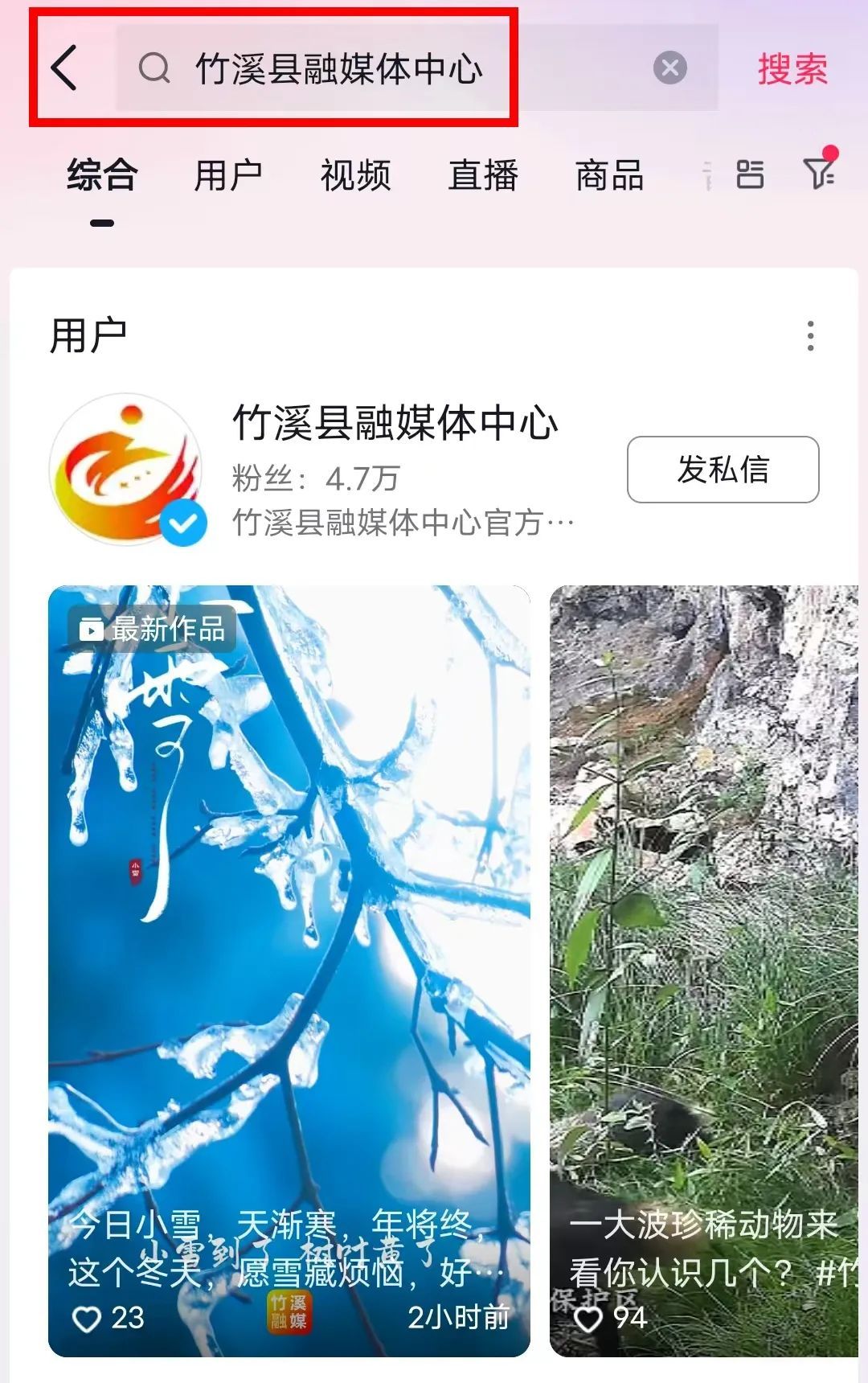The width and height of the screenshot is (868, 1383).
Task: Switch to the 直播 tab
Action: [482, 175]
